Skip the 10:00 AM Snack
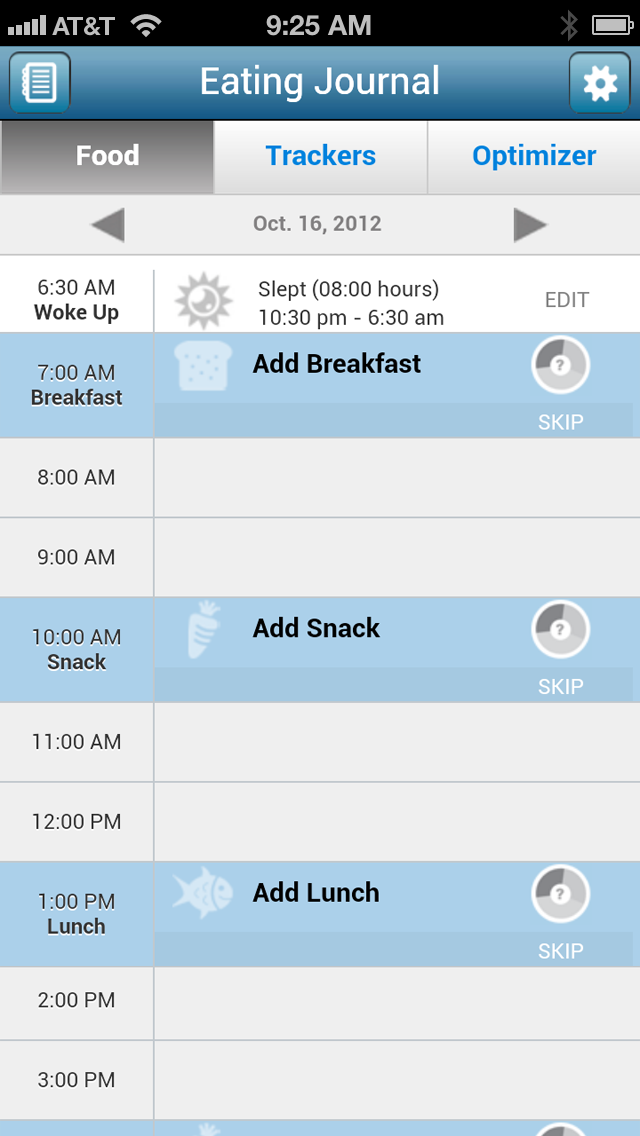 click(560, 686)
